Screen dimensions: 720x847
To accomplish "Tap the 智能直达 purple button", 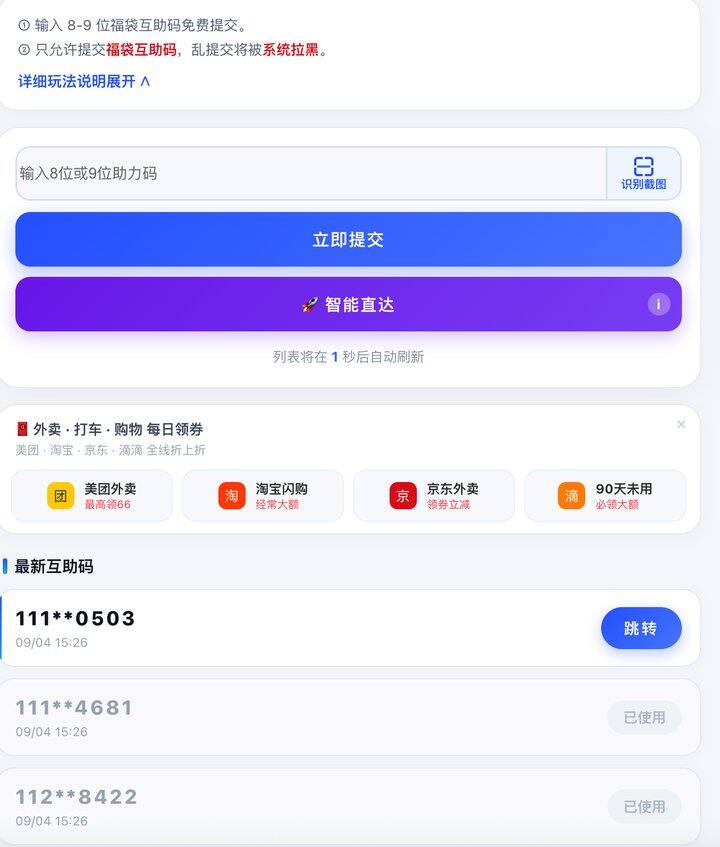I will coord(348,305).
